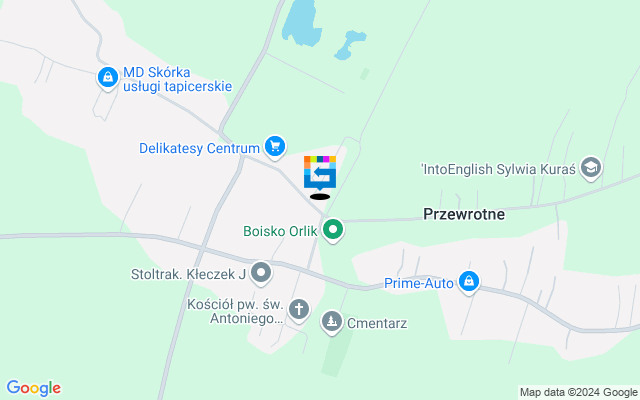Select the Cmentarz cemetery marker
Screen dimensions: 640x400
coord(332,322)
